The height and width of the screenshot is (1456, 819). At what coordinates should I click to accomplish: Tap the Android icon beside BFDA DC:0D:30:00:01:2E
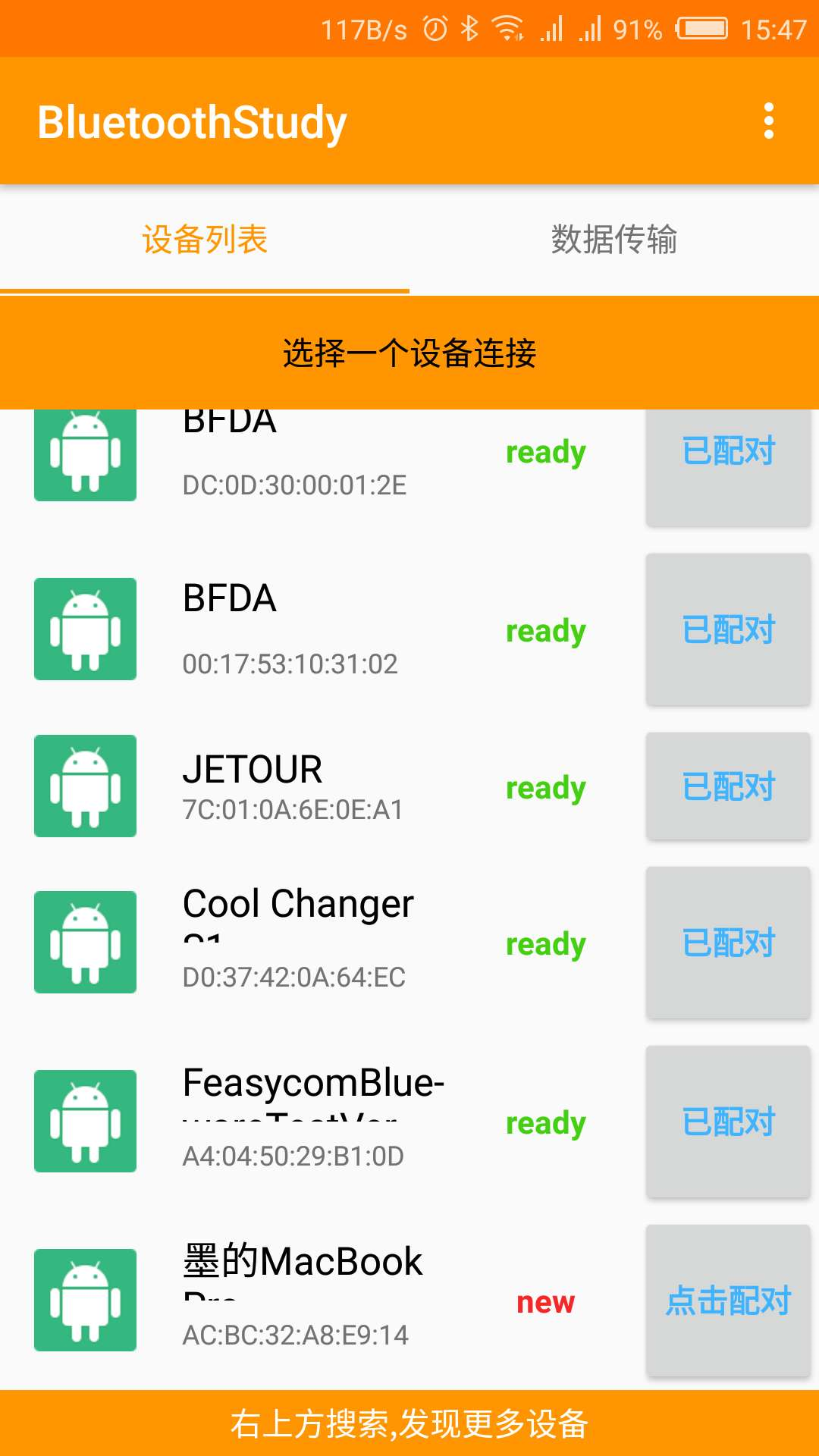[x=85, y=453]
